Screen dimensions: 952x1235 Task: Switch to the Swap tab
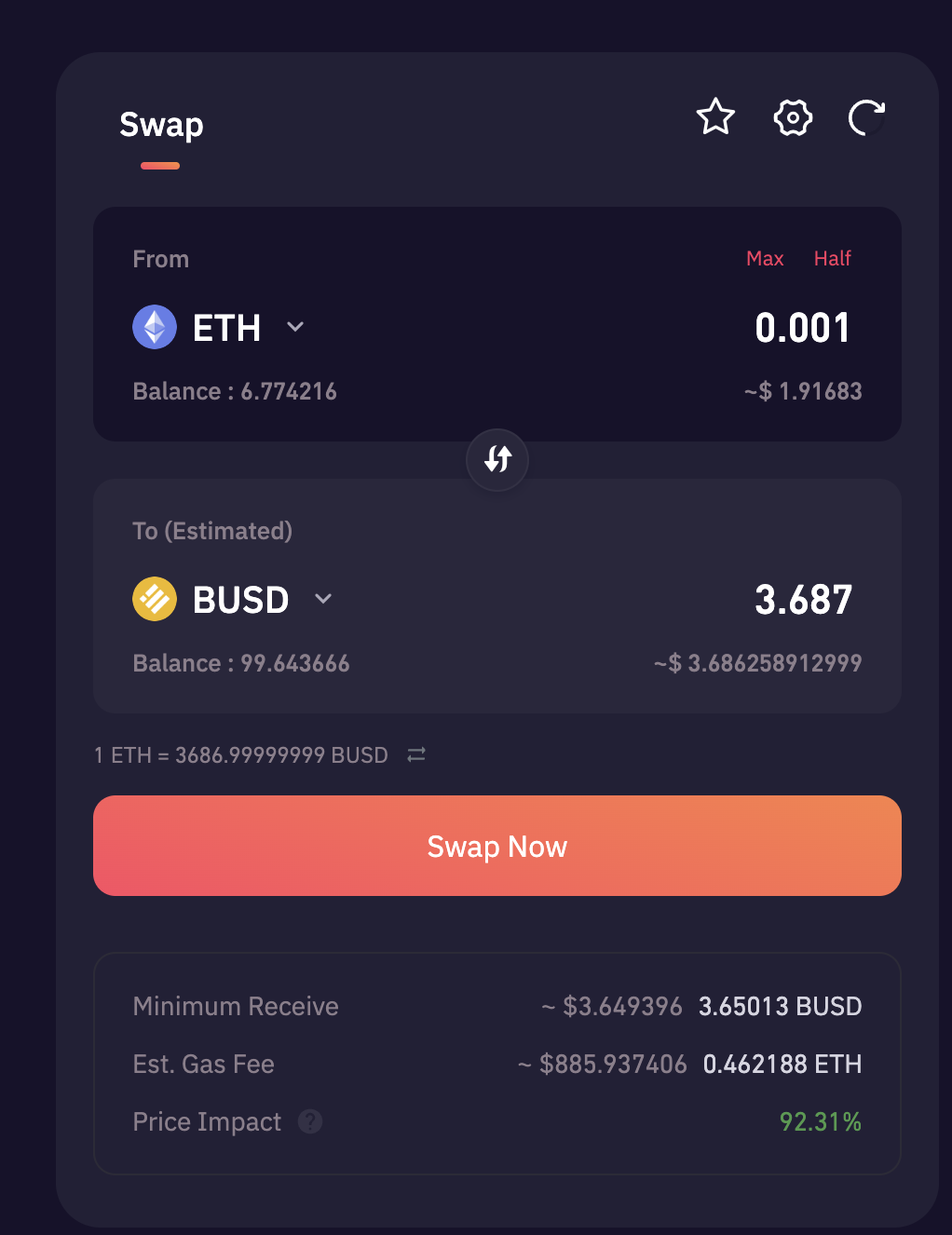click(161, 125)
